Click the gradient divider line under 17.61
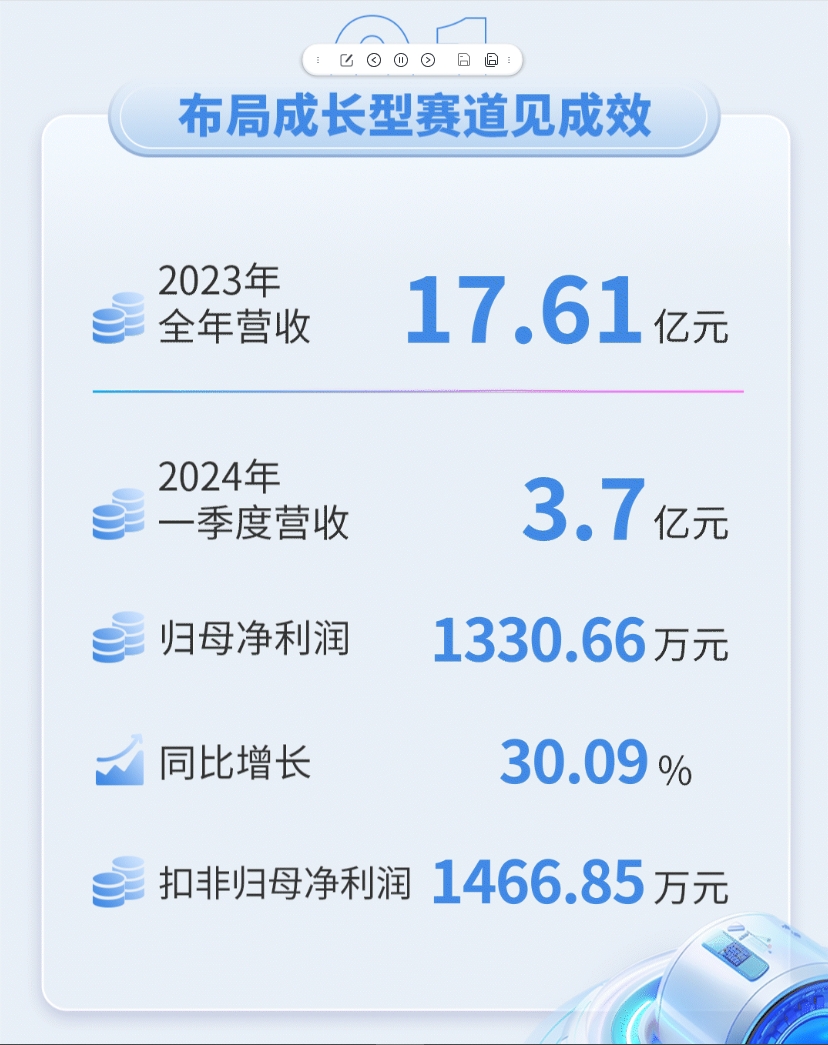Viewport: 828px width, 1045px height. click(x=420, y=390)
